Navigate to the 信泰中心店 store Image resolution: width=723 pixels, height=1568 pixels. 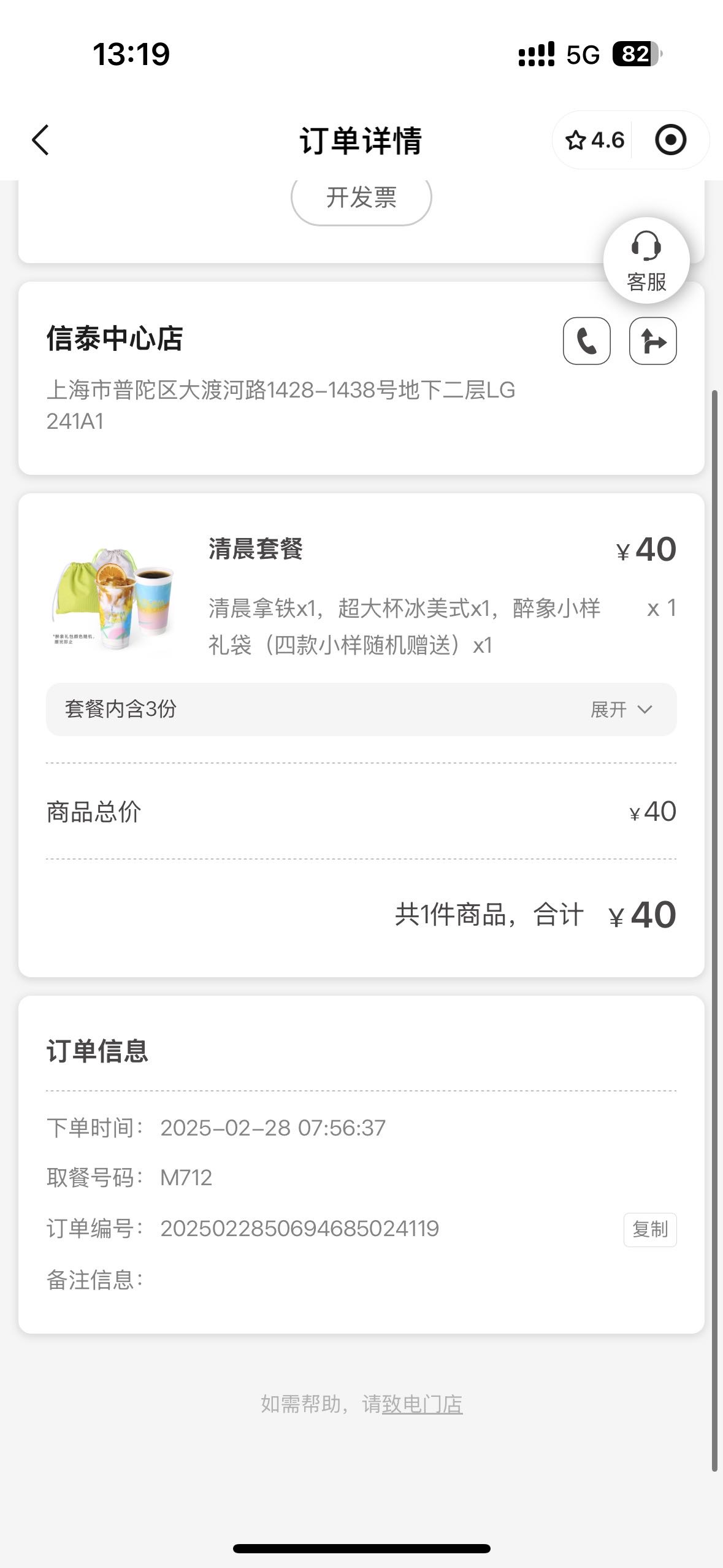tap(653, 340)
